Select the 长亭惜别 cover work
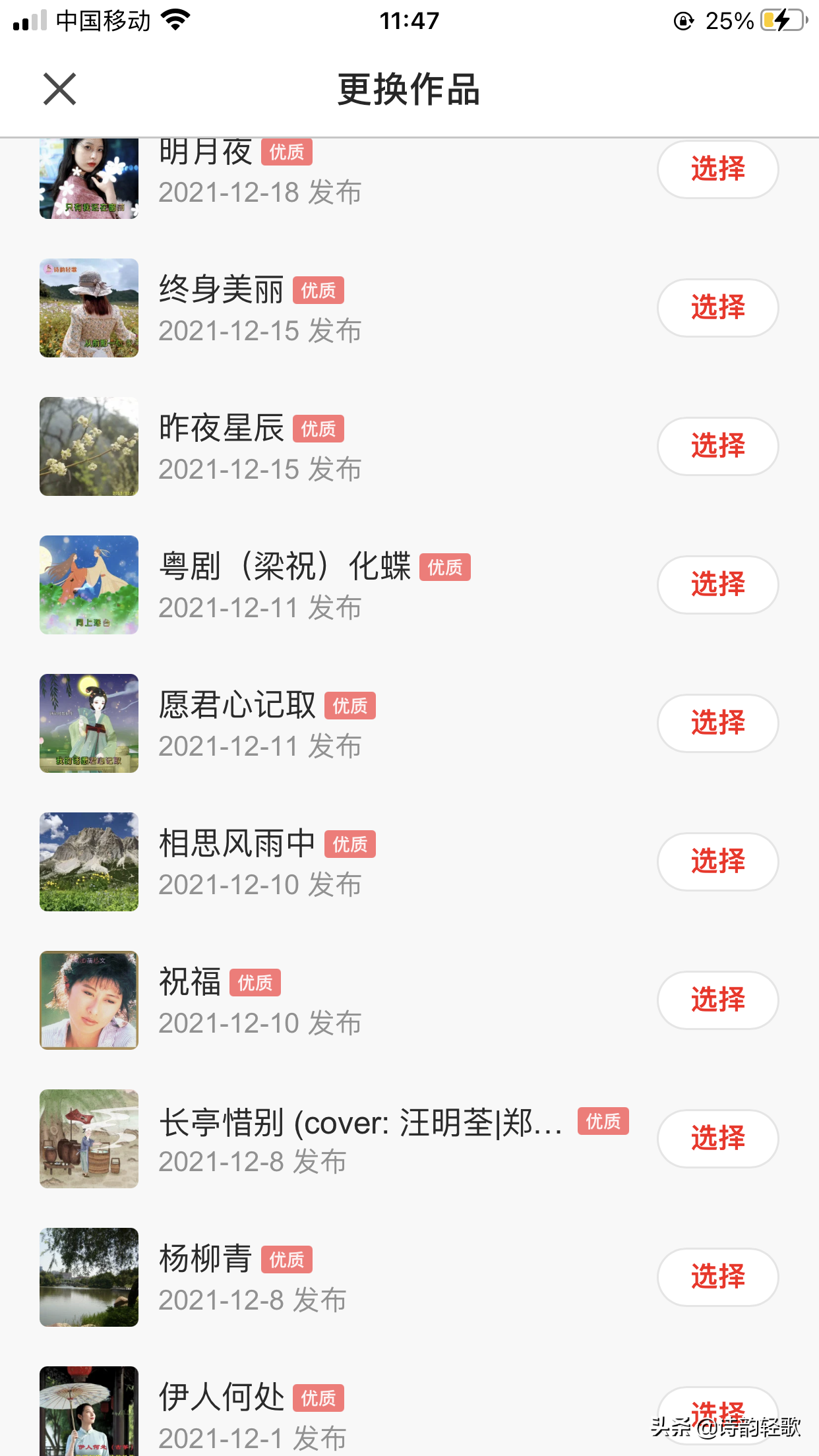The image size is (819, 1456). pyautogui.click(x=717, y=1138)
